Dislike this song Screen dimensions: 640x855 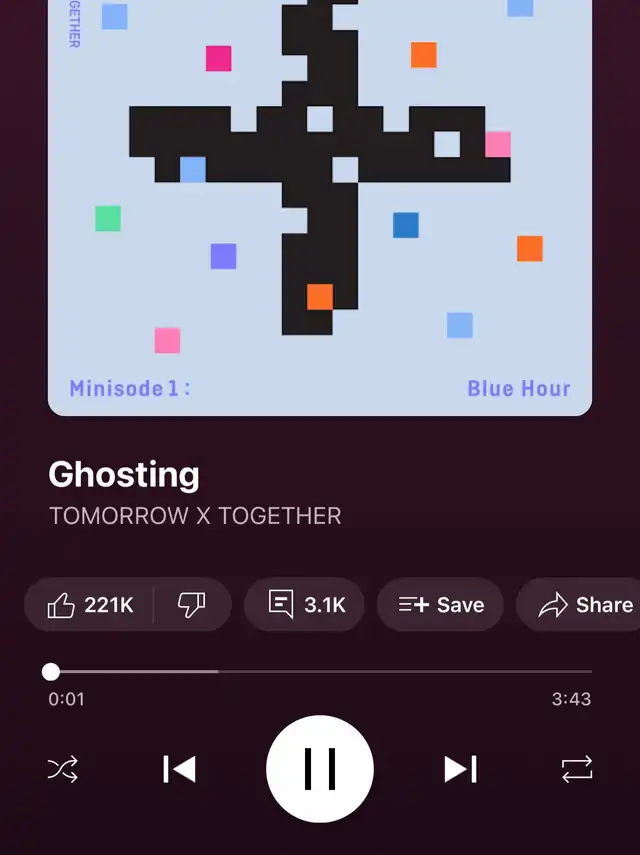pyautogui.click(x=191, y=605)
